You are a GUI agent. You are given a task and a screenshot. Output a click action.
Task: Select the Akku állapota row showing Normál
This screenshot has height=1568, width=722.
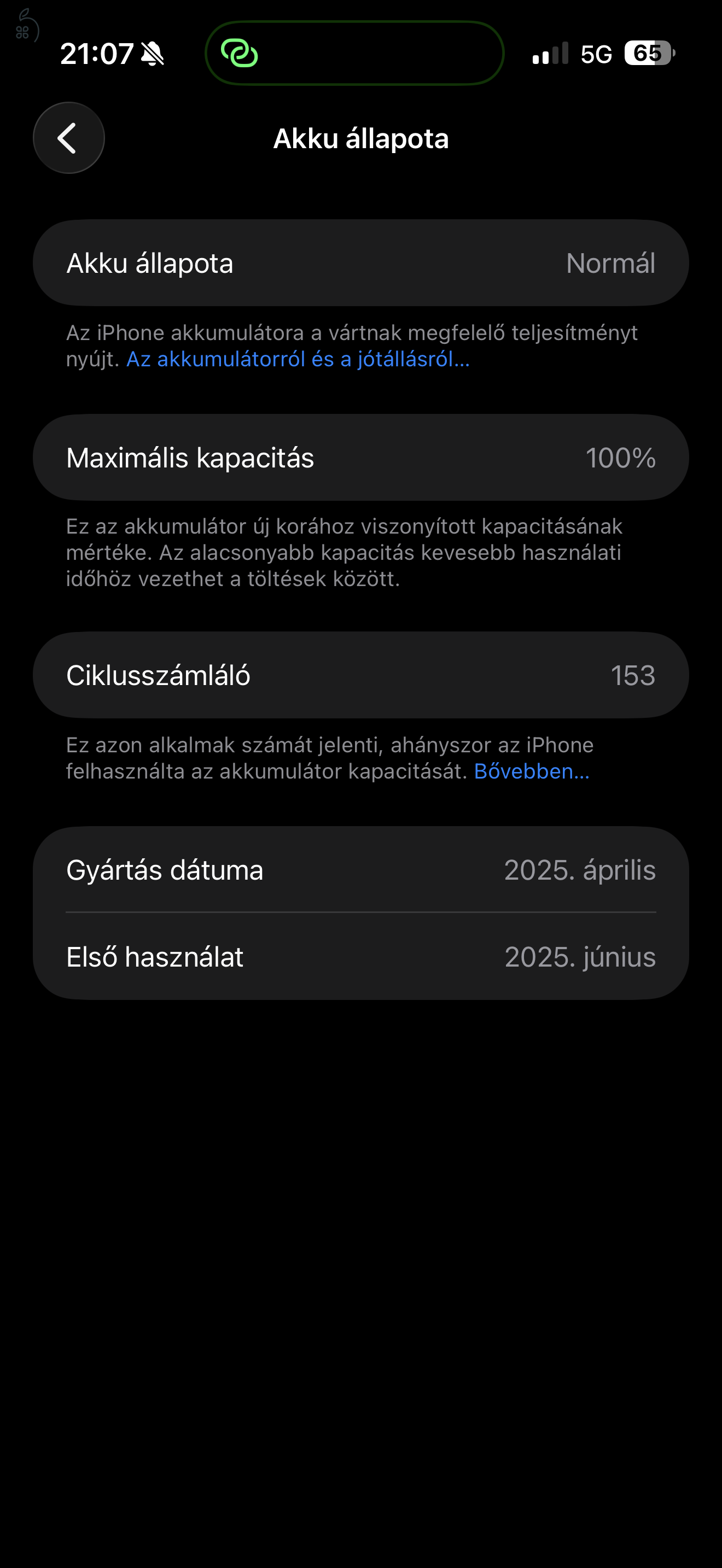tap(361, 262)
